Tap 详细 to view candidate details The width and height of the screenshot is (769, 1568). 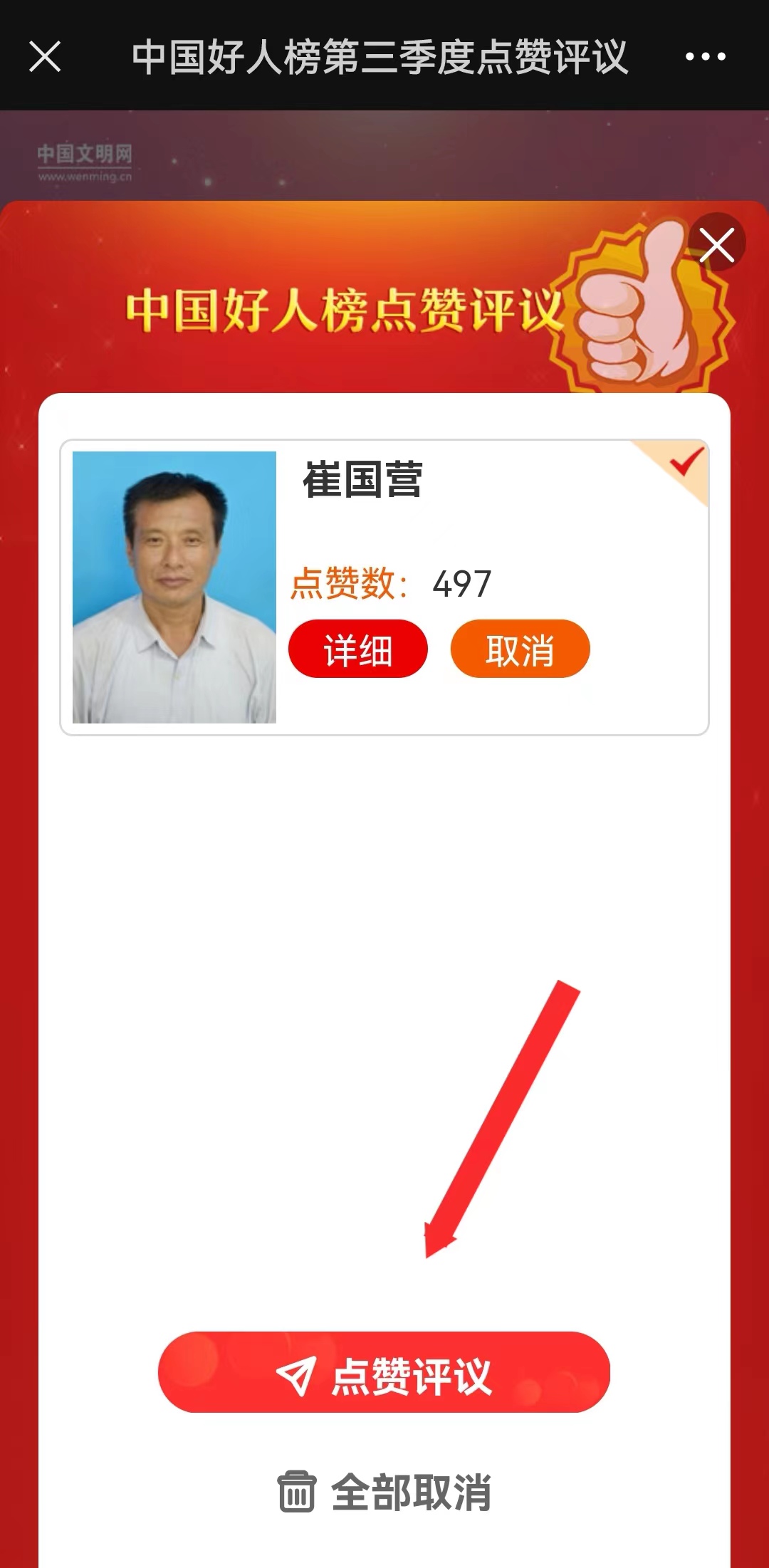[357, 649]
